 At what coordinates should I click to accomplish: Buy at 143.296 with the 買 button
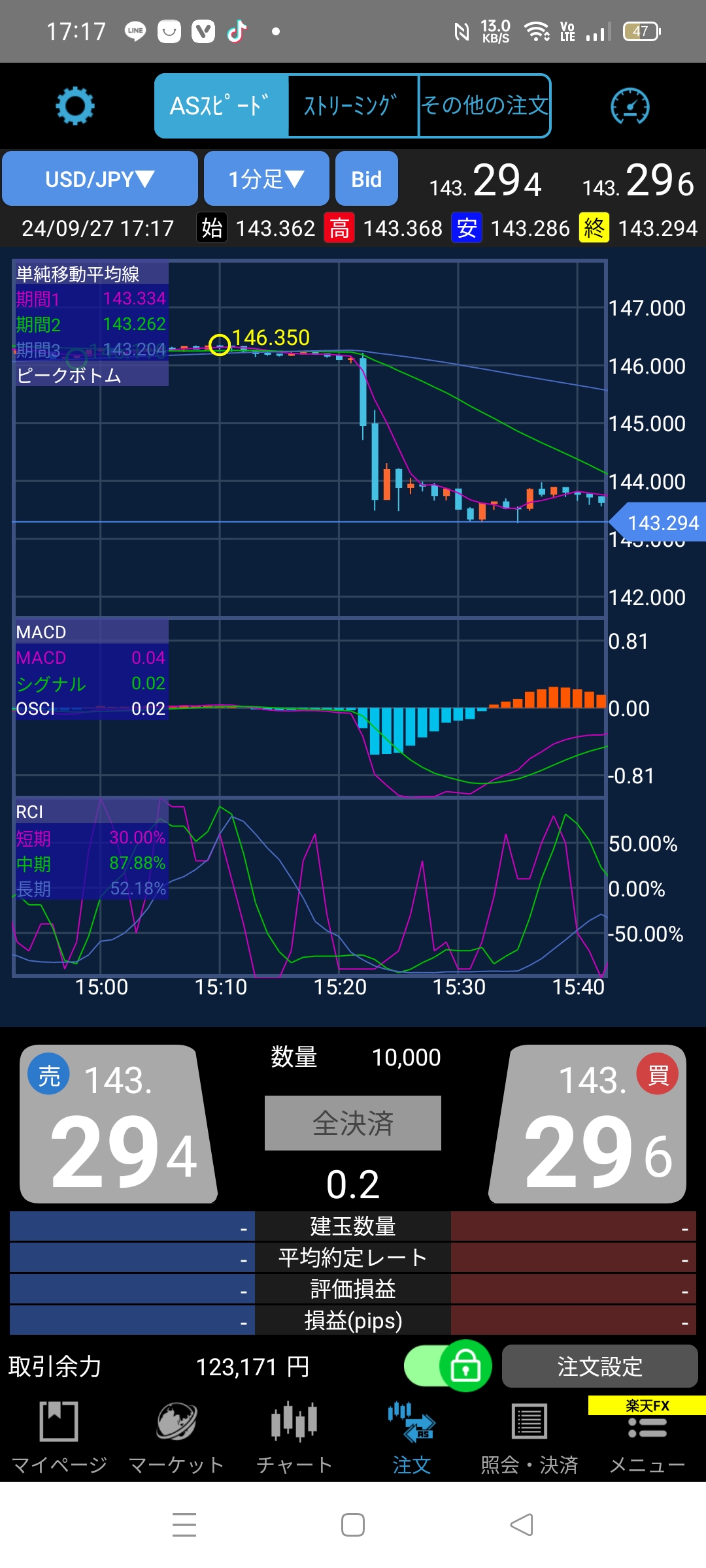588,1125
